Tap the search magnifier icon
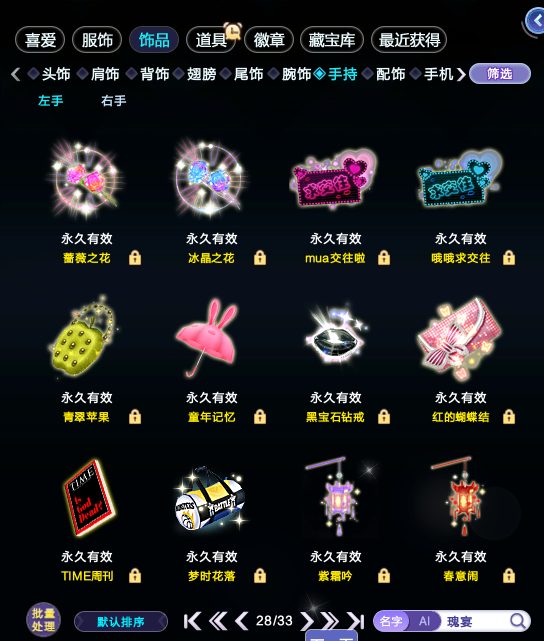This screenshot has width=544, height=641. (518, 621)
